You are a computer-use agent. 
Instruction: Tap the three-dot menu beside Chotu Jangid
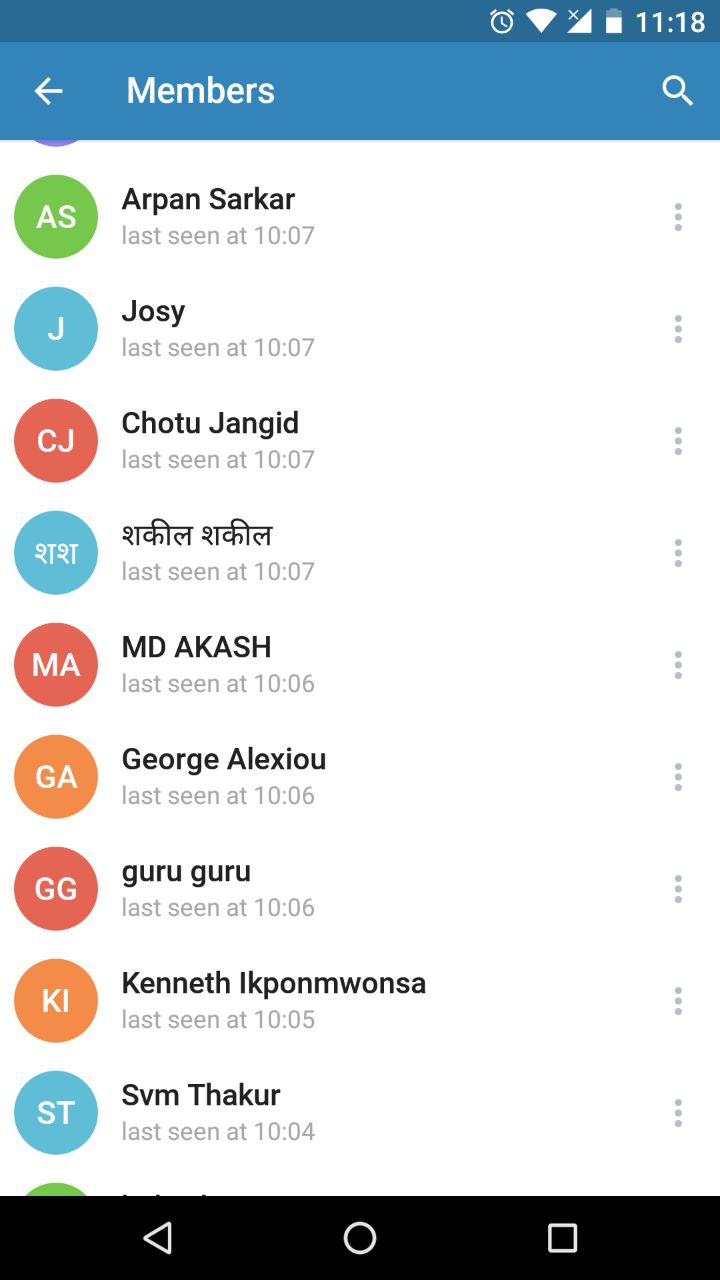click(x=678, y=441)
